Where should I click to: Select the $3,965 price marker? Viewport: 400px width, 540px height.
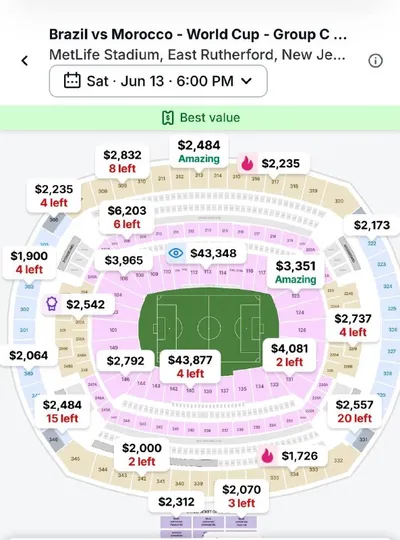click(x=124, y=260)
